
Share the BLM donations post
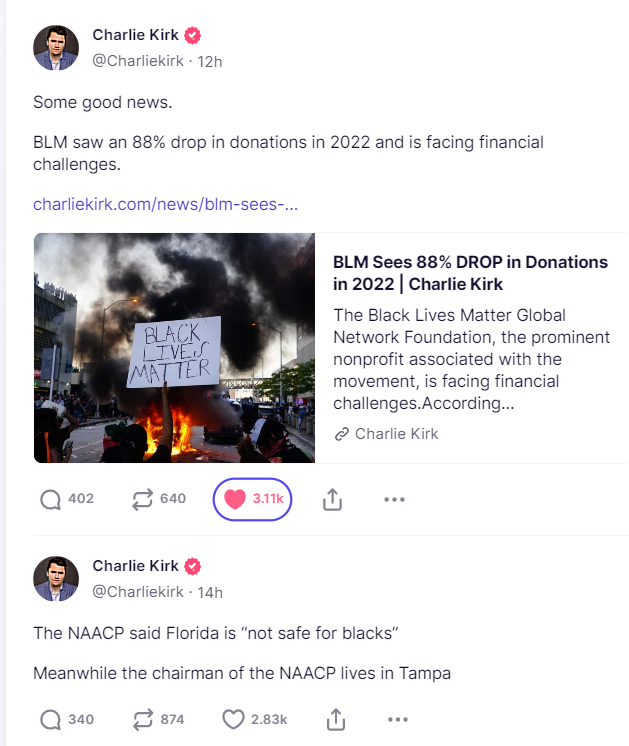pyautogui.click(x=333, y=500)
